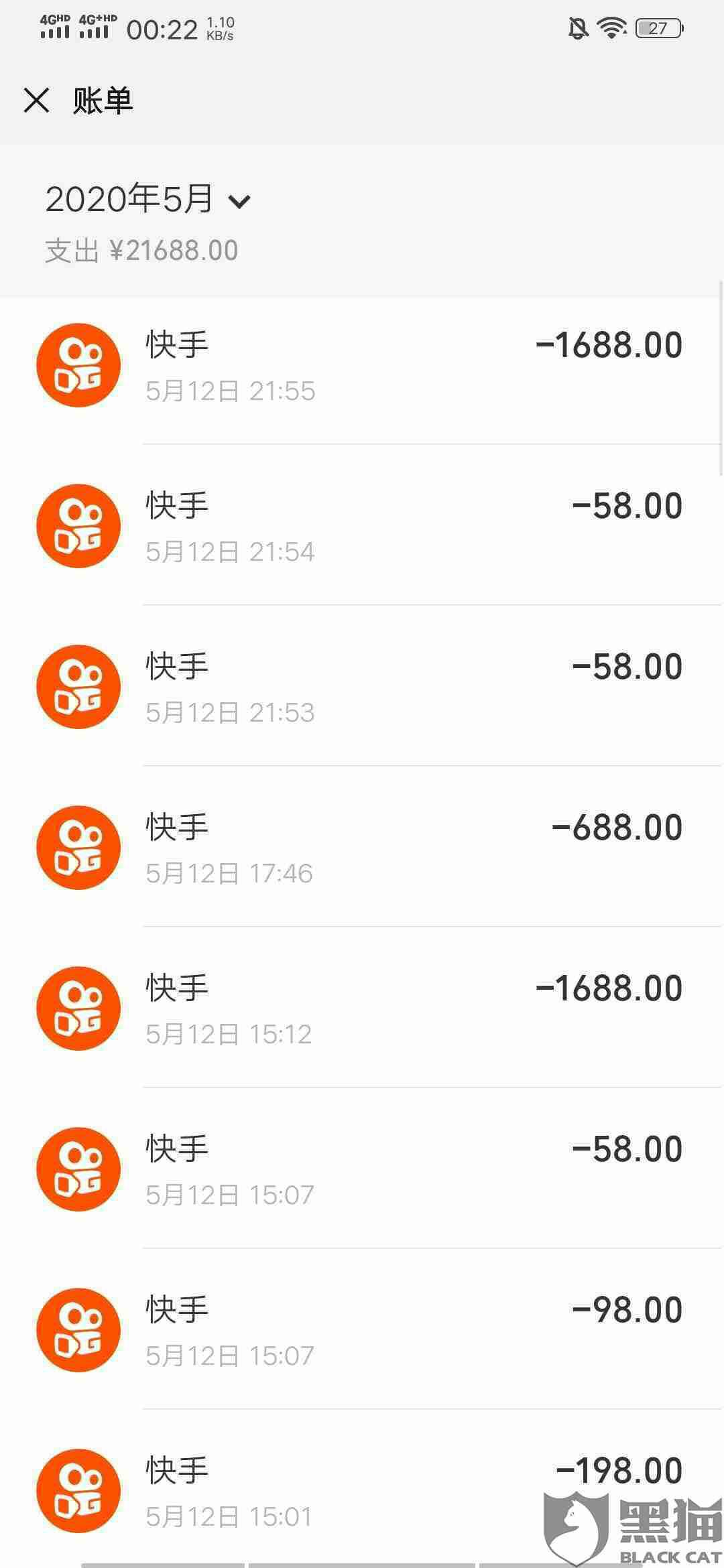This screenshot has height=1568, width=724.
Task: View the -98.00 快手 transaction details
Action: coord(362,1330)
